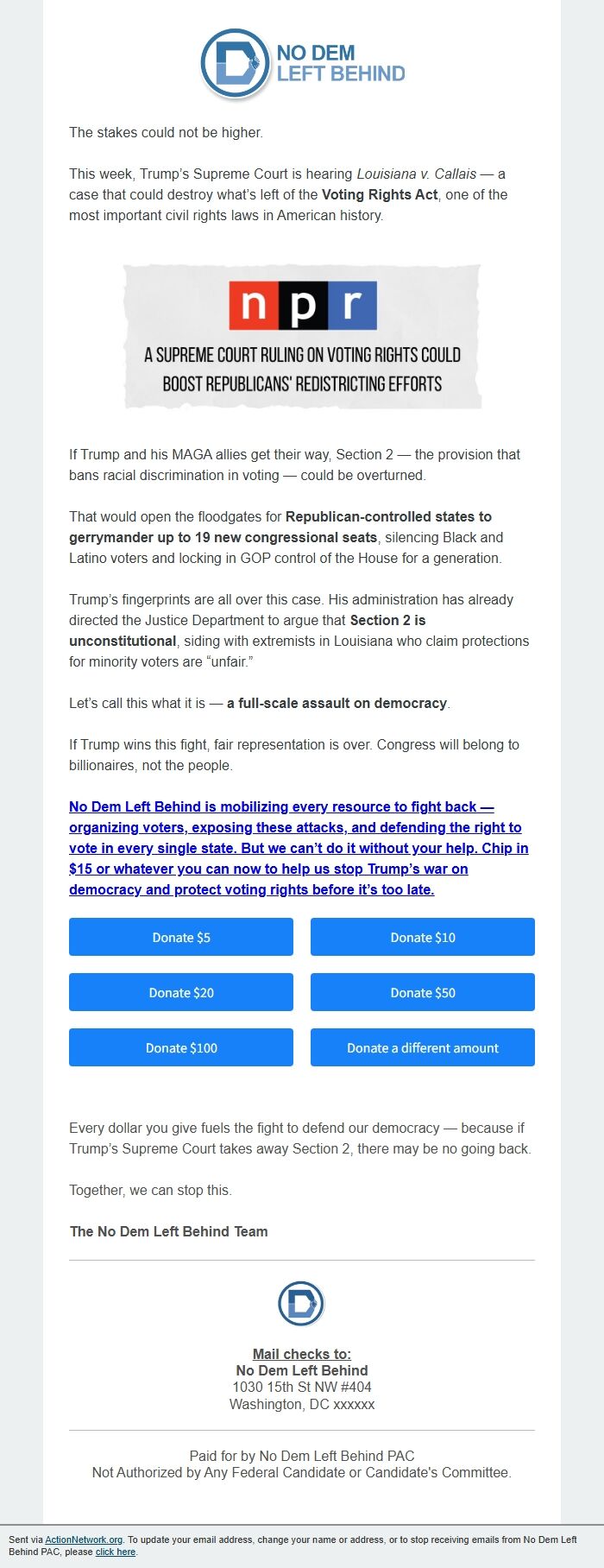The image size is (604, 1568).
Task: Choose the Donate $20 button
Action: tap(181, 992)
